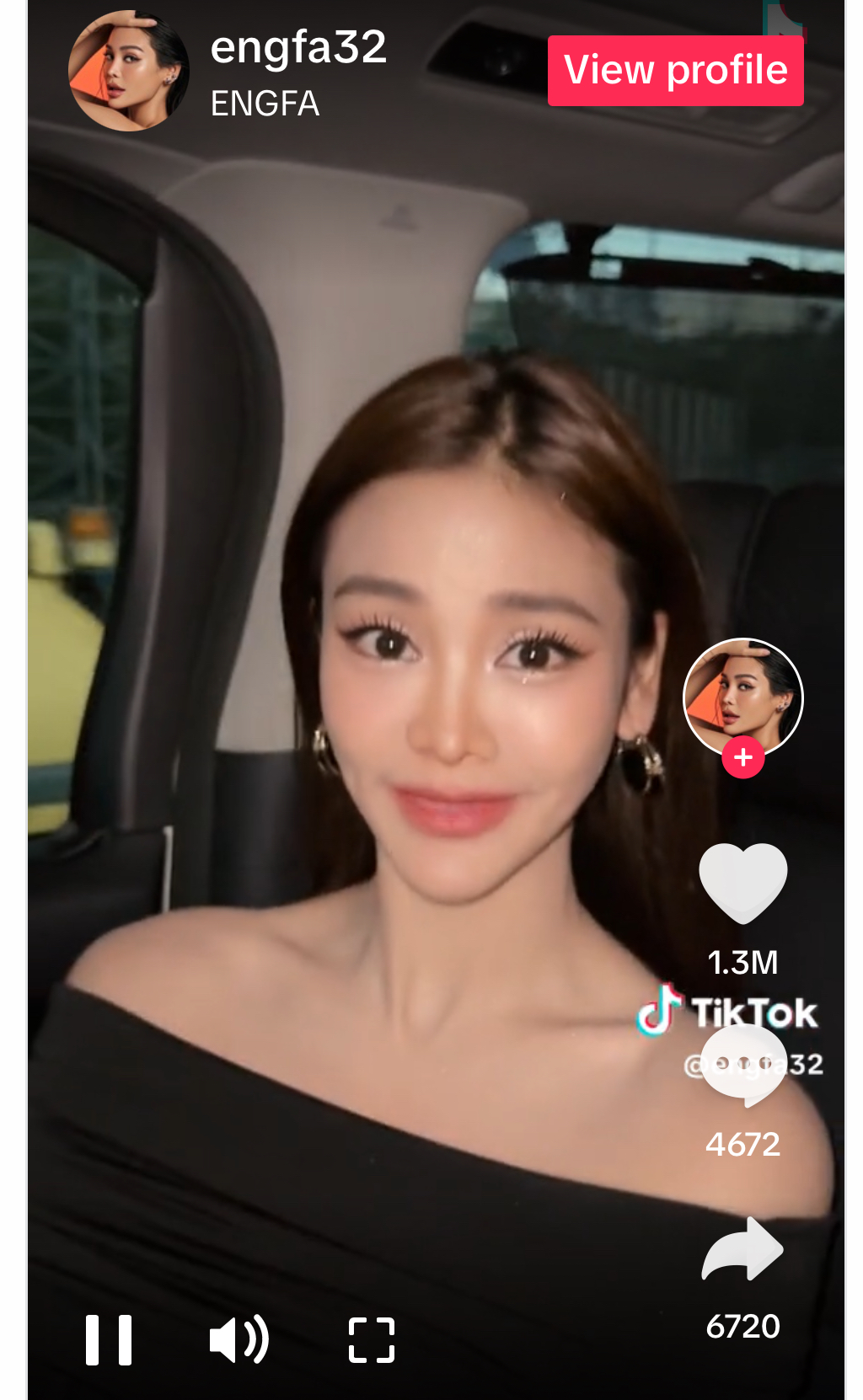Open the engfa32 username link
The width and height of the screenshot is (863, 1400).
pyautogui.click(x=298, y=47)
